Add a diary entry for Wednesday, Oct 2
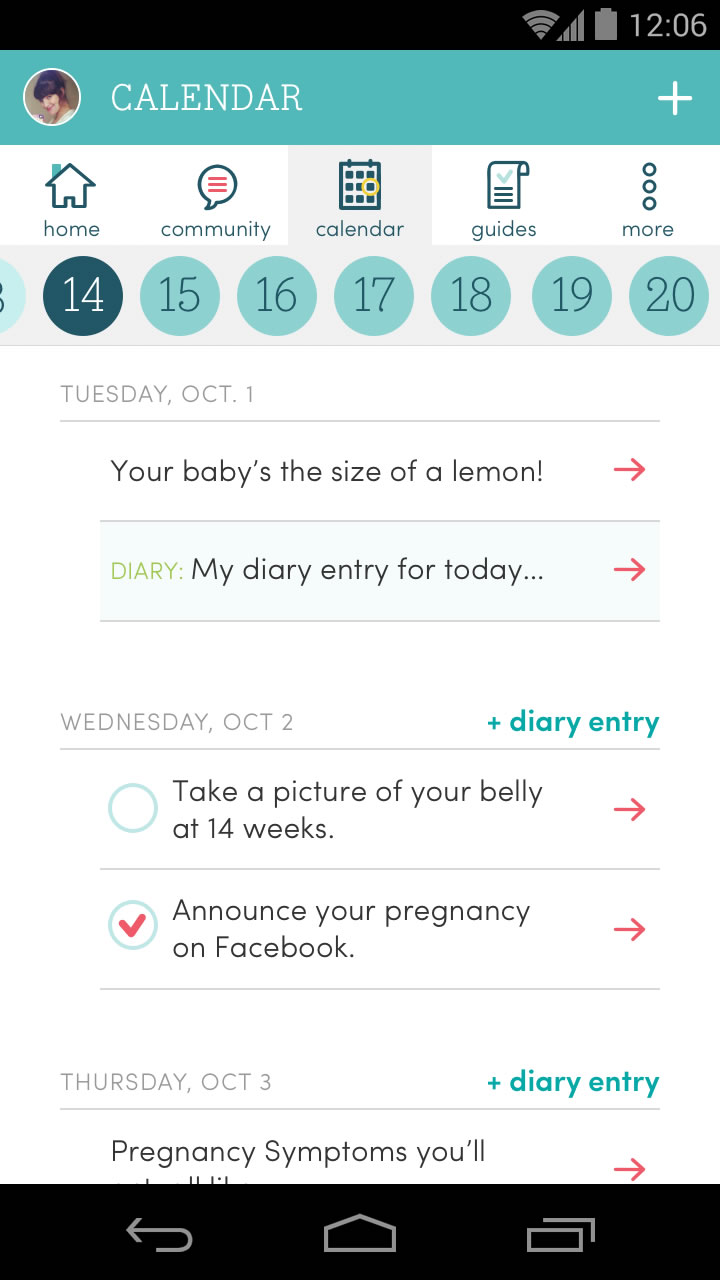Screen dimensions: 720x1280 (x=573, y=722)
